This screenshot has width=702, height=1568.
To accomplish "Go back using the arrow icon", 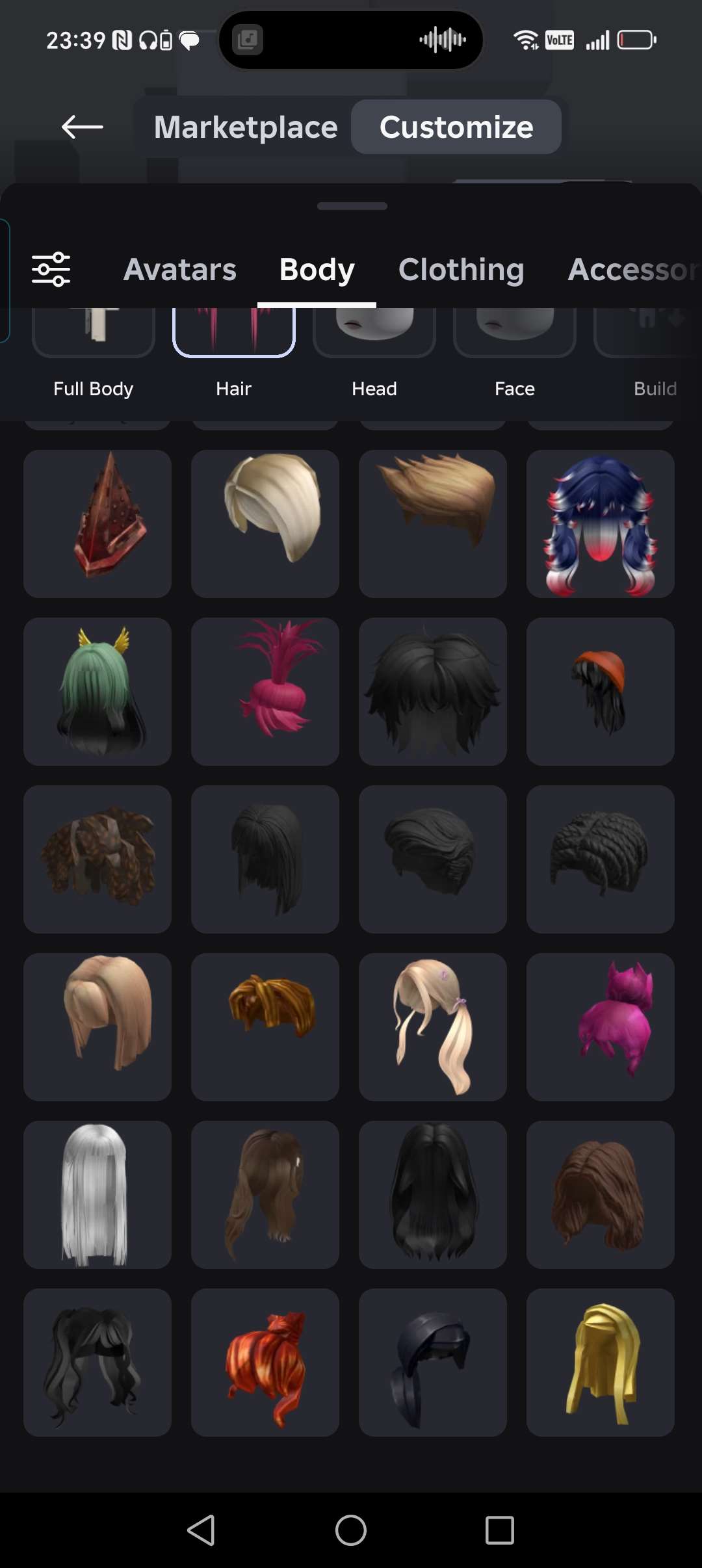I will pyautogui.click(x=82, y=127).
